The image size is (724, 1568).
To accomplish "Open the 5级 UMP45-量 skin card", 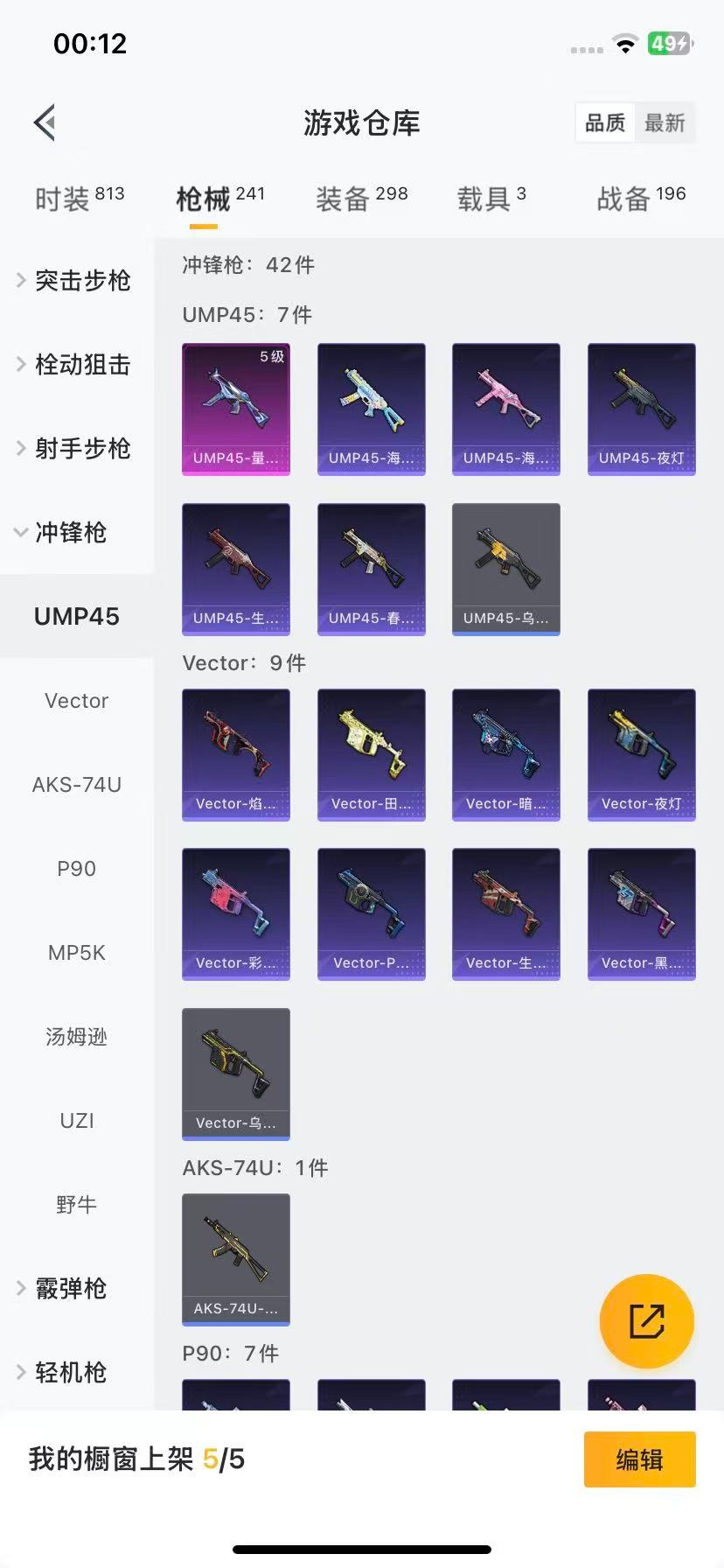I will 235,408.
